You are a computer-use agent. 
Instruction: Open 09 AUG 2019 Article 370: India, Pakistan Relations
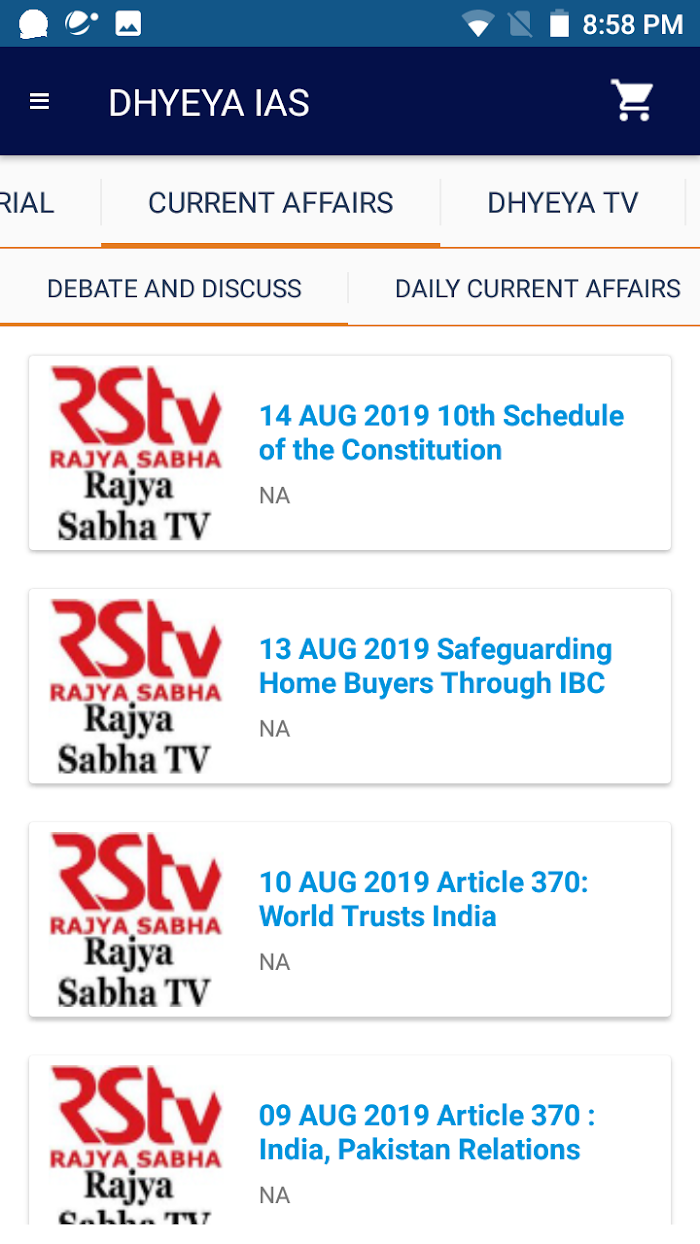pos(350,1140)
